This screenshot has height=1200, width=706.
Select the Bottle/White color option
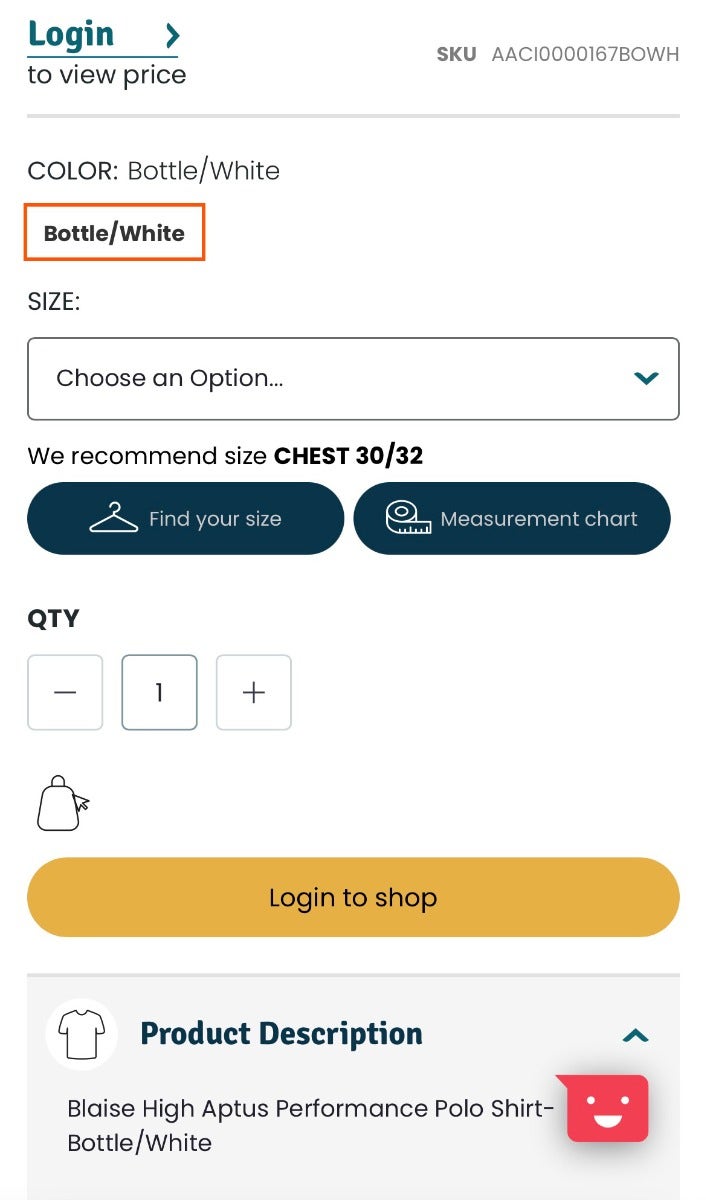point(114,233)
